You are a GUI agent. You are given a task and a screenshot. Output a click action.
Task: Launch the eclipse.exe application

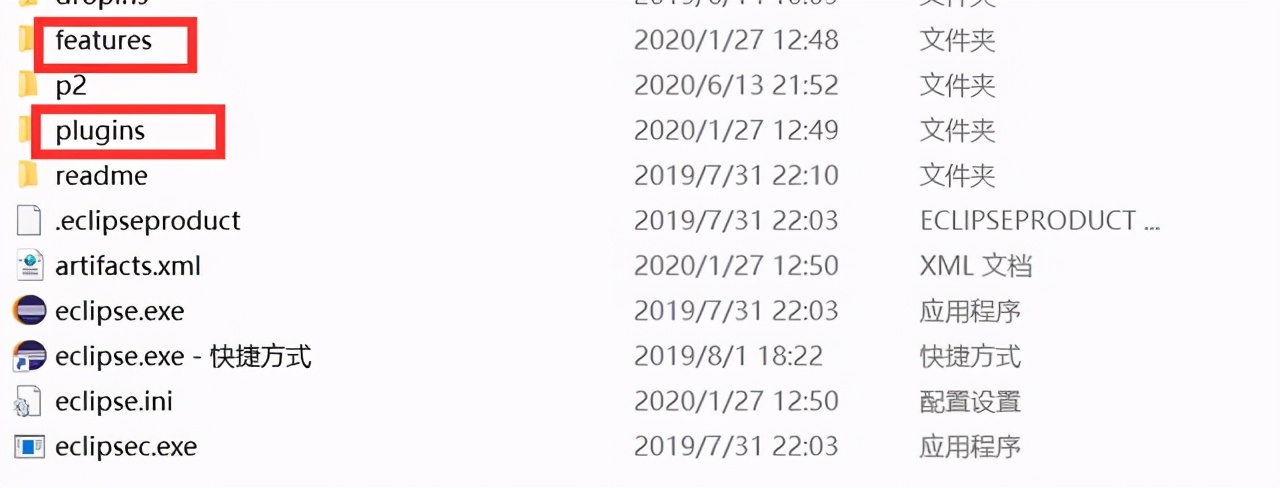[119, 311]
